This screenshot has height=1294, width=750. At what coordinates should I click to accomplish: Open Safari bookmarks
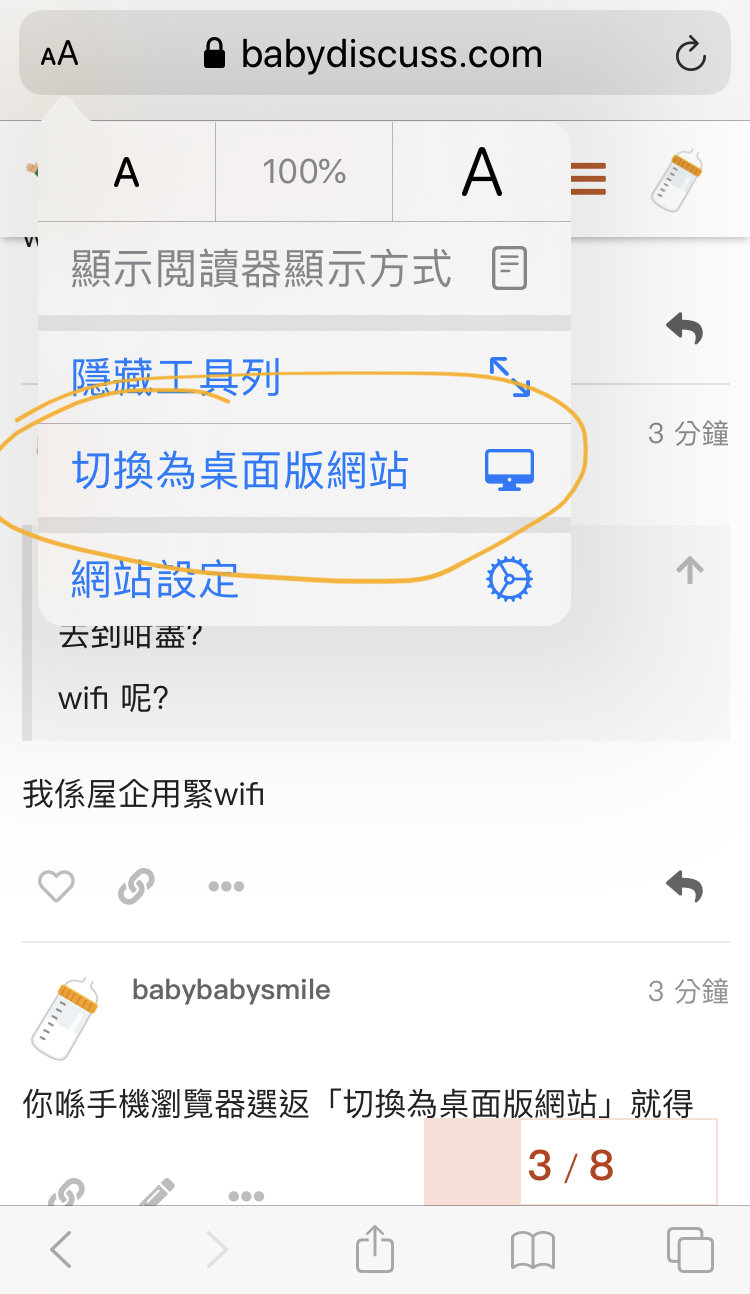(533, 1250)
